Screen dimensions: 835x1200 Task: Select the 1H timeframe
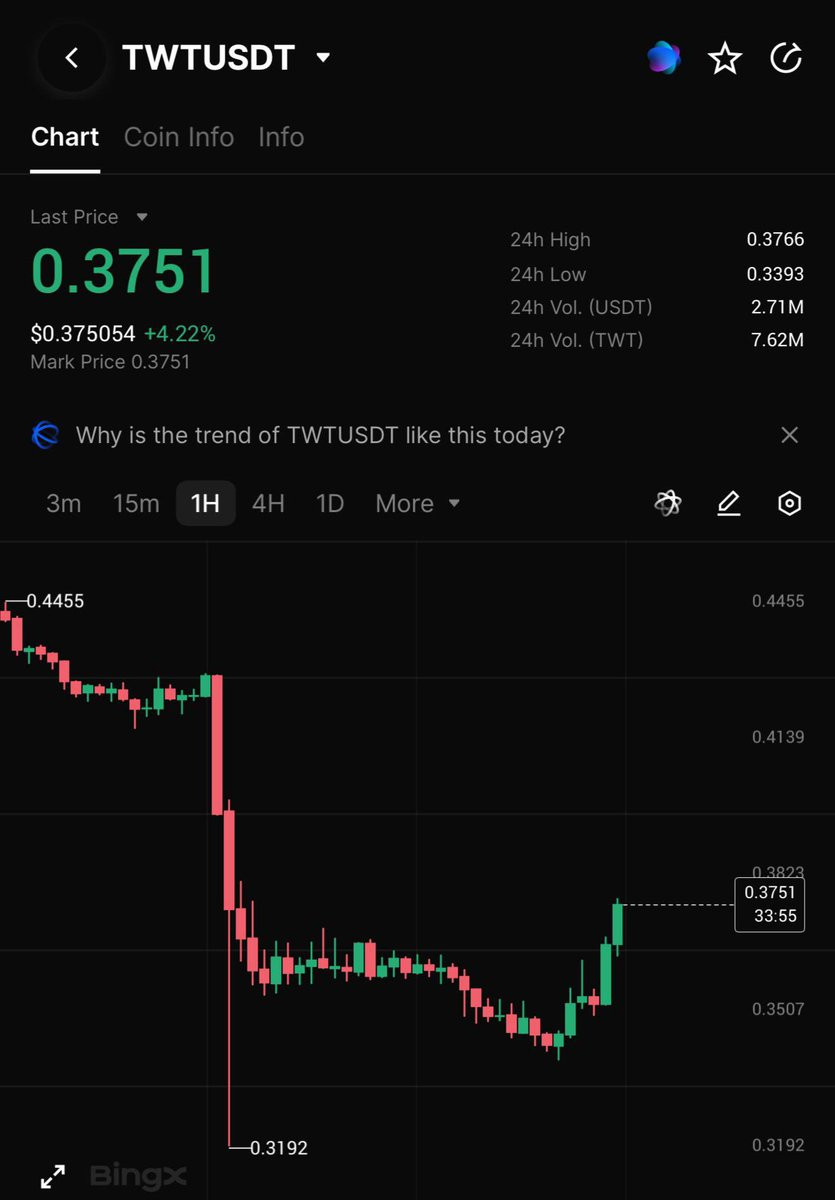coord(205,503)
